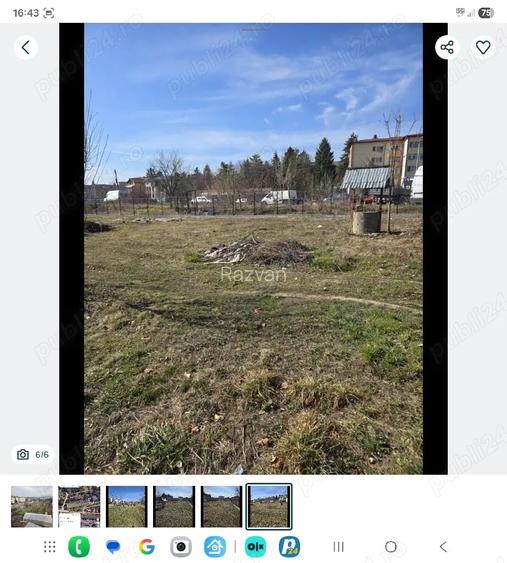
Task: Open the Camera app from taskbar
Action: point(181,547)
